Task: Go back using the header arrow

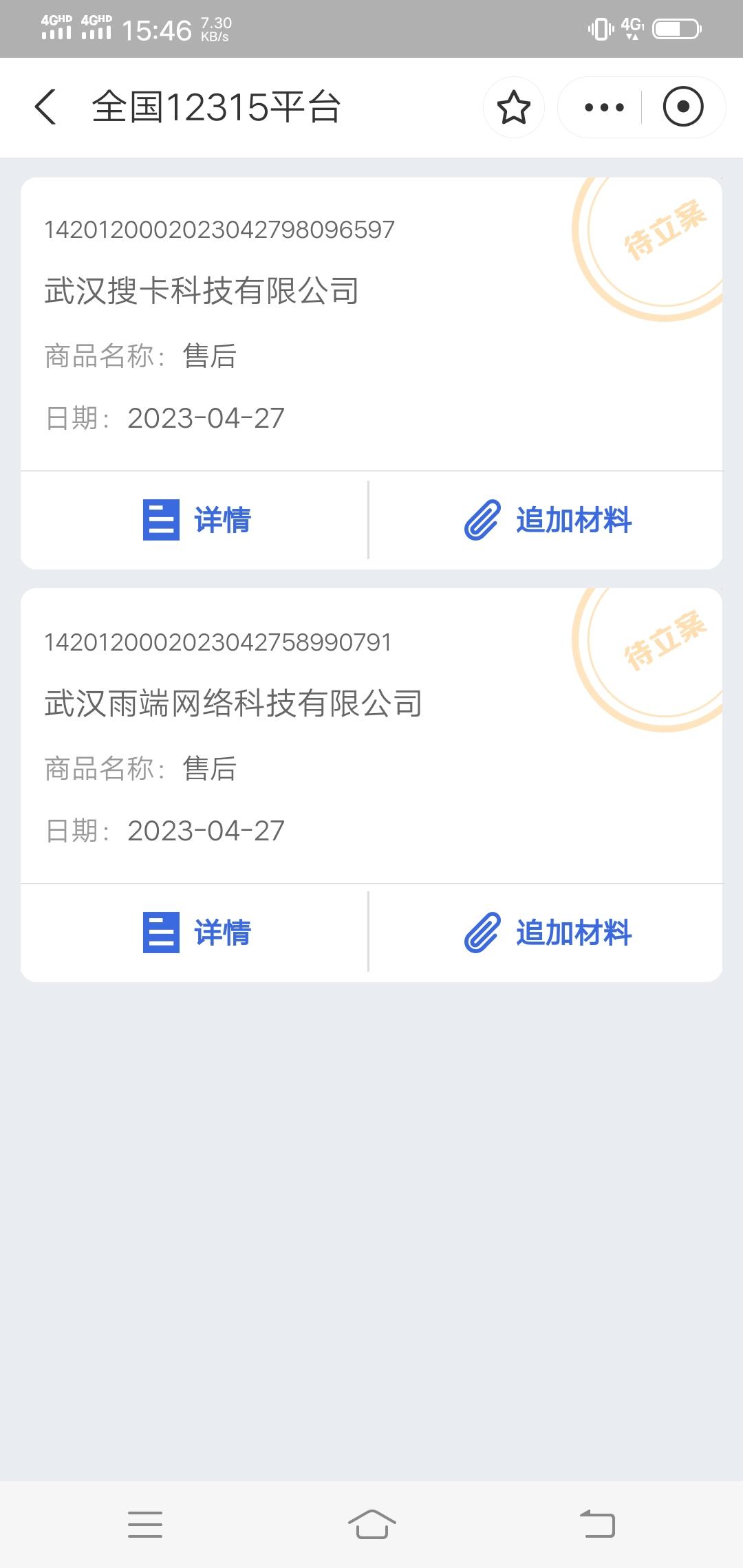Action: coord(45,107)
